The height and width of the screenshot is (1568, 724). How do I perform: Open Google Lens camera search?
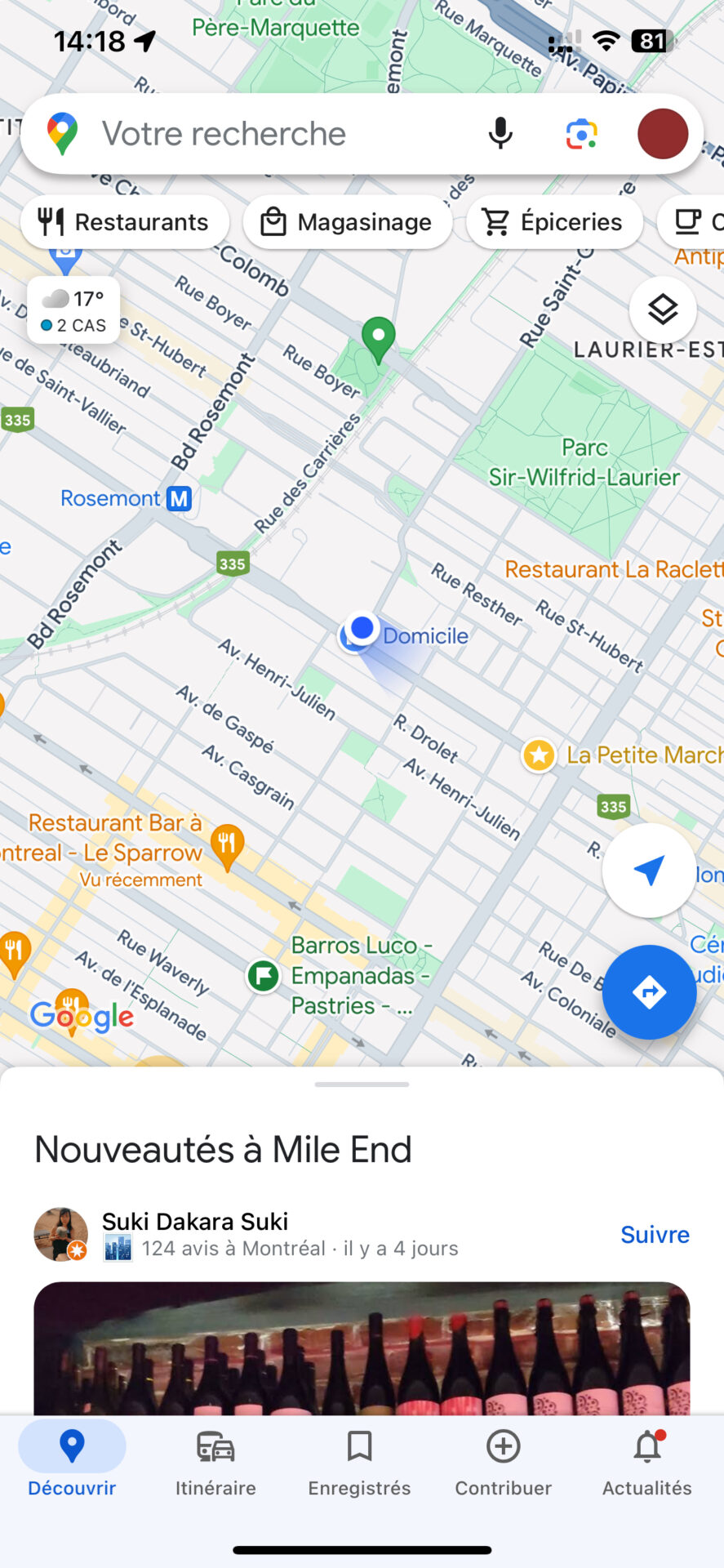pyautogui.click(x=581, y=134)
